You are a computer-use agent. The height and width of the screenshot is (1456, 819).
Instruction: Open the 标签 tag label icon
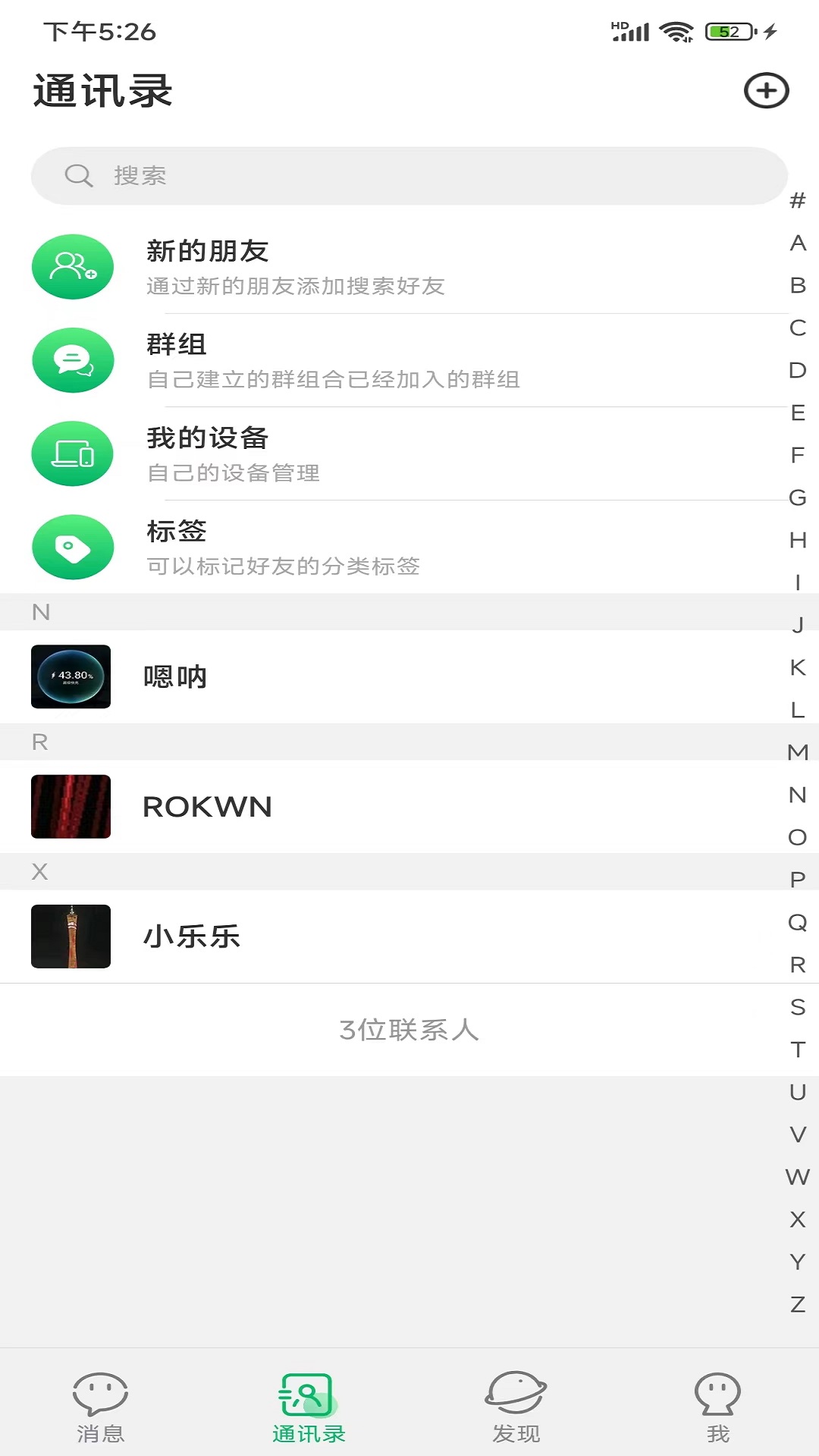[73, 547]
